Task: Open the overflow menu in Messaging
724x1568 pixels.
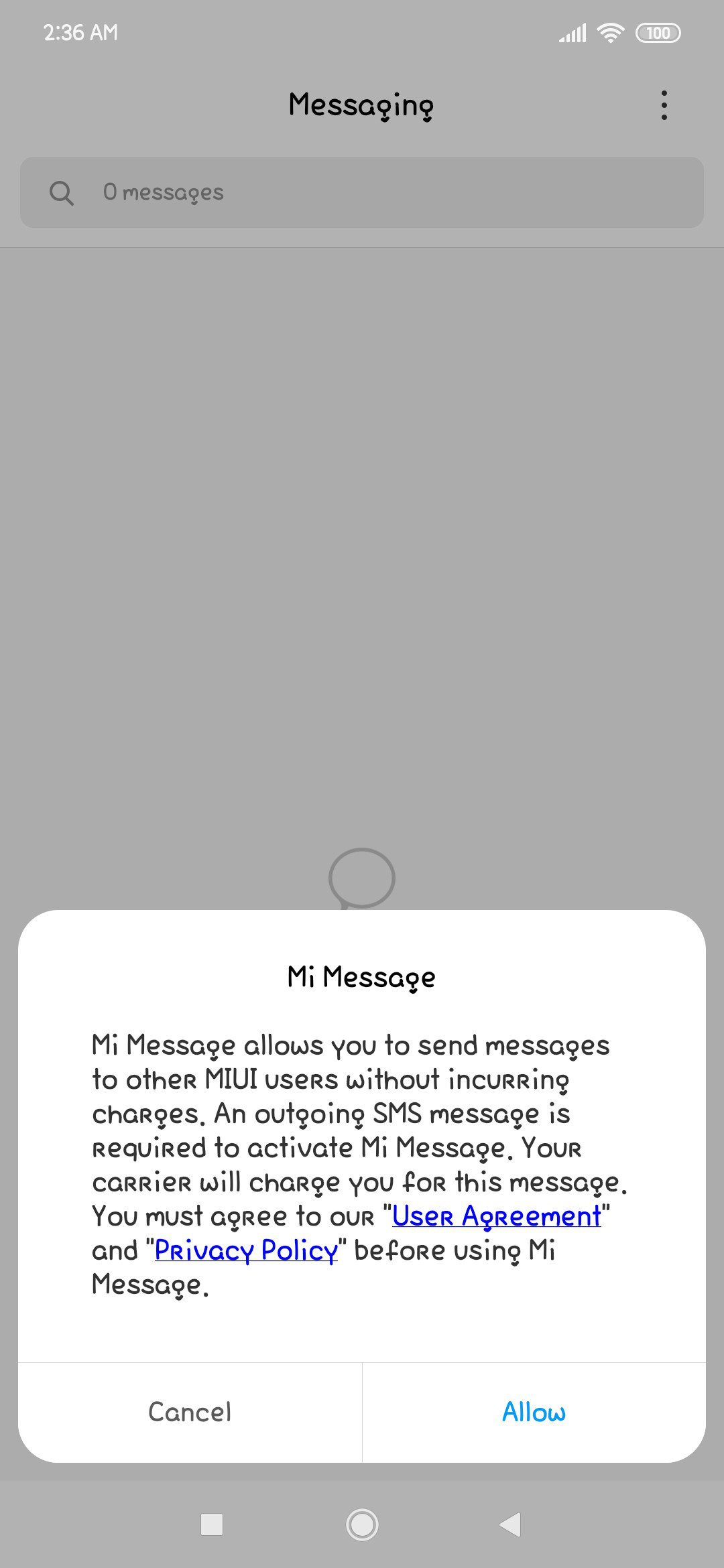Action: (664, 105)
